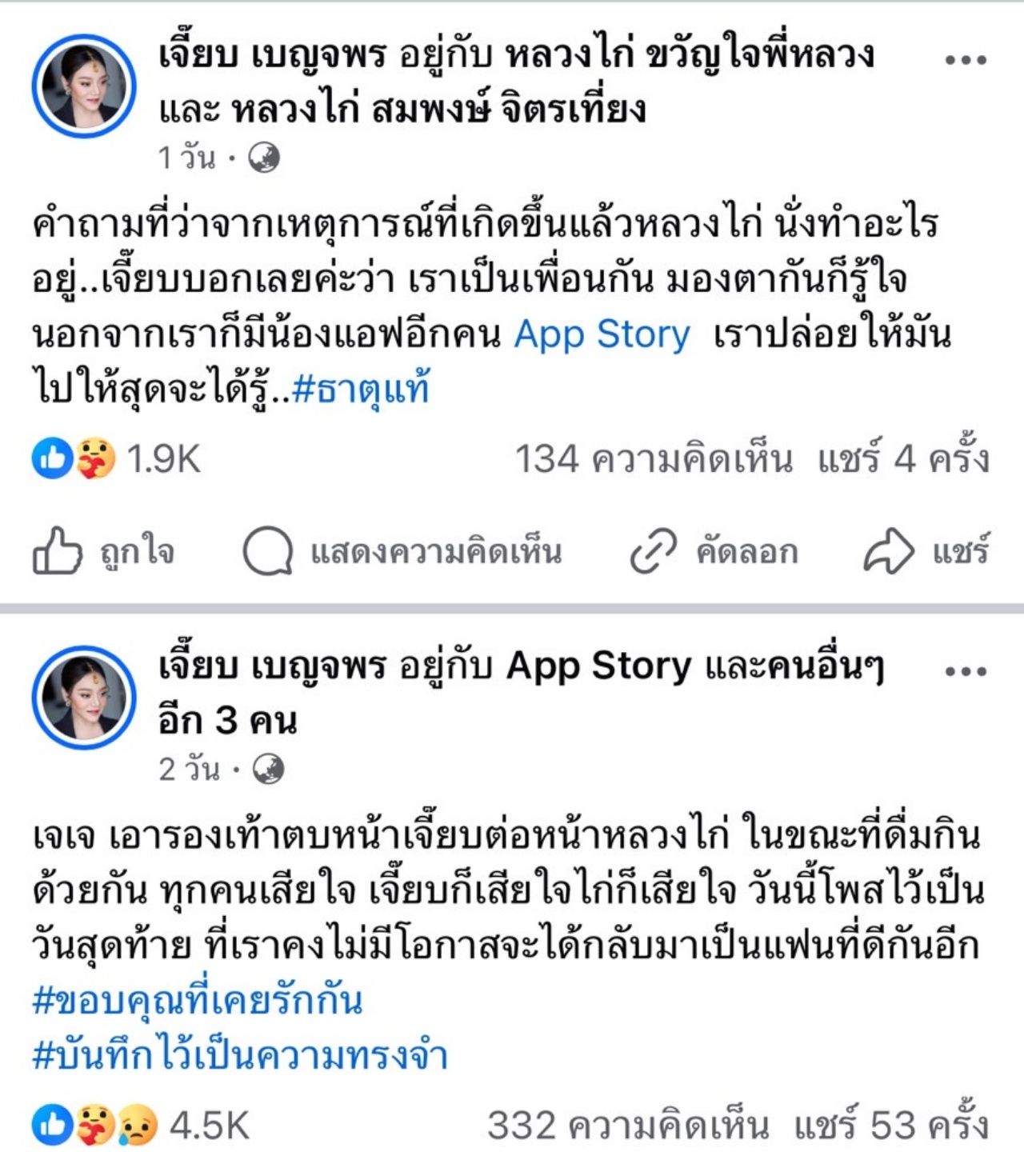
Task: Open overflow menu on the 1 วัน post
Action: coord(965,60)
